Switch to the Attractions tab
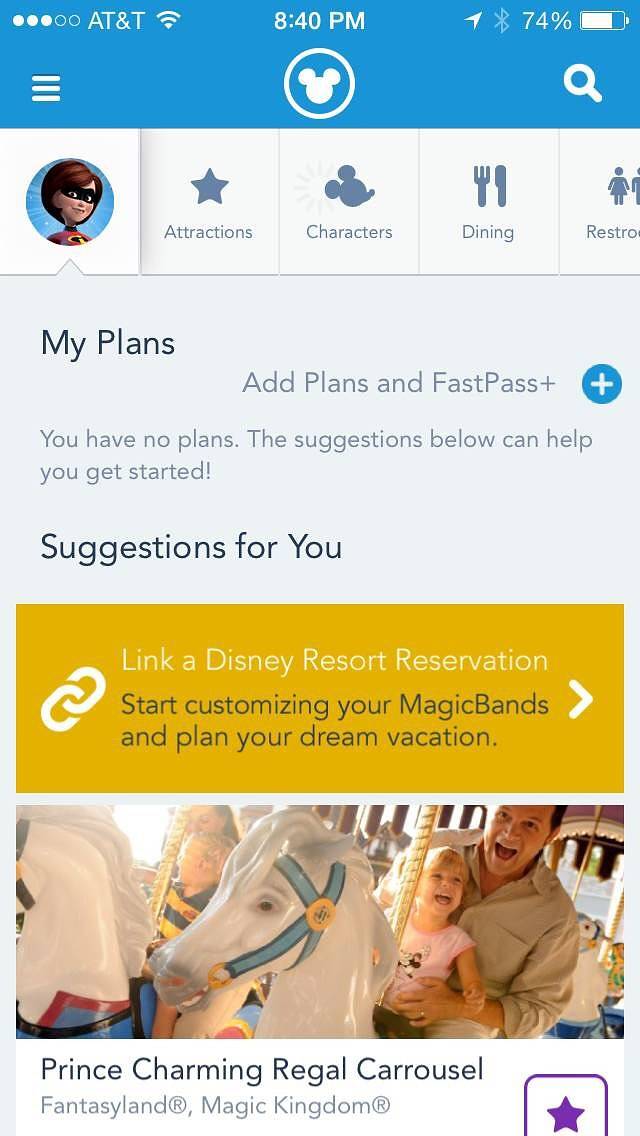Image resolution: width=640 pixels, height=1136 pixels. (x=209, y=203)
